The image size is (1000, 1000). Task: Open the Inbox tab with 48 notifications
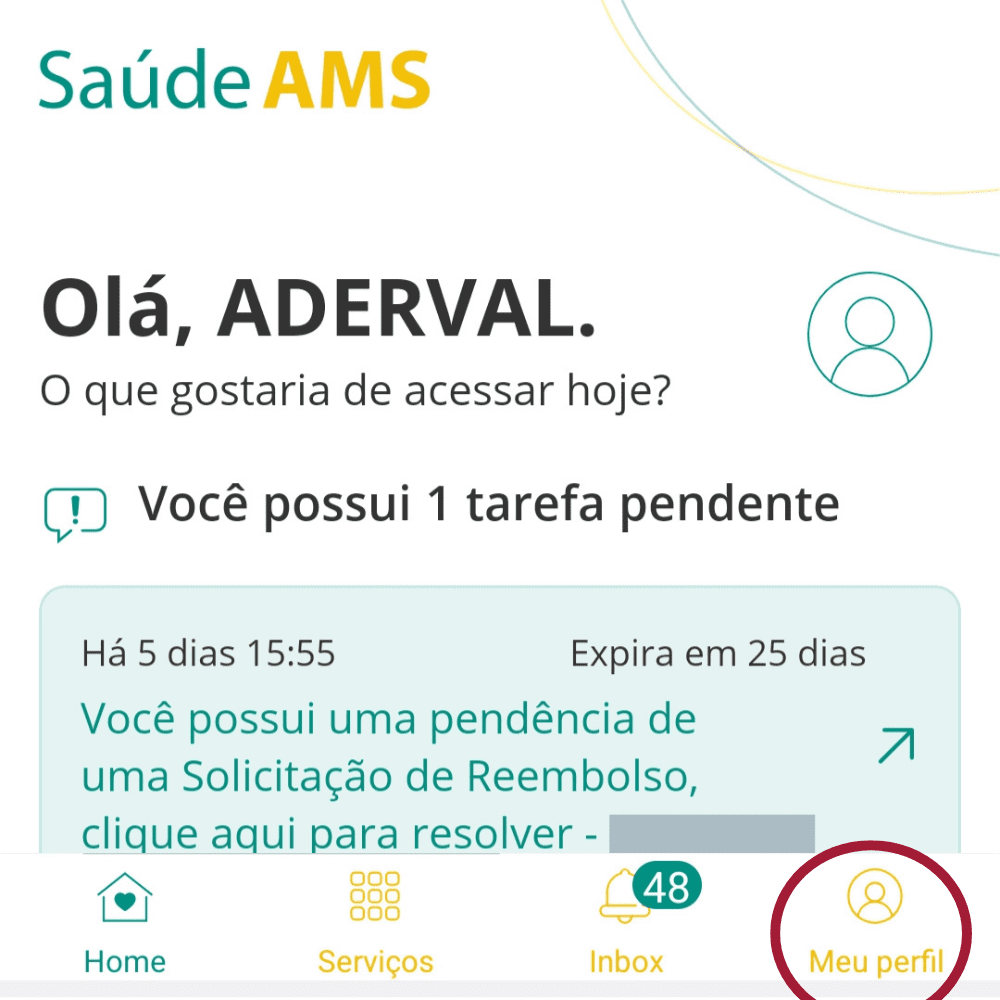click(627, 920)
